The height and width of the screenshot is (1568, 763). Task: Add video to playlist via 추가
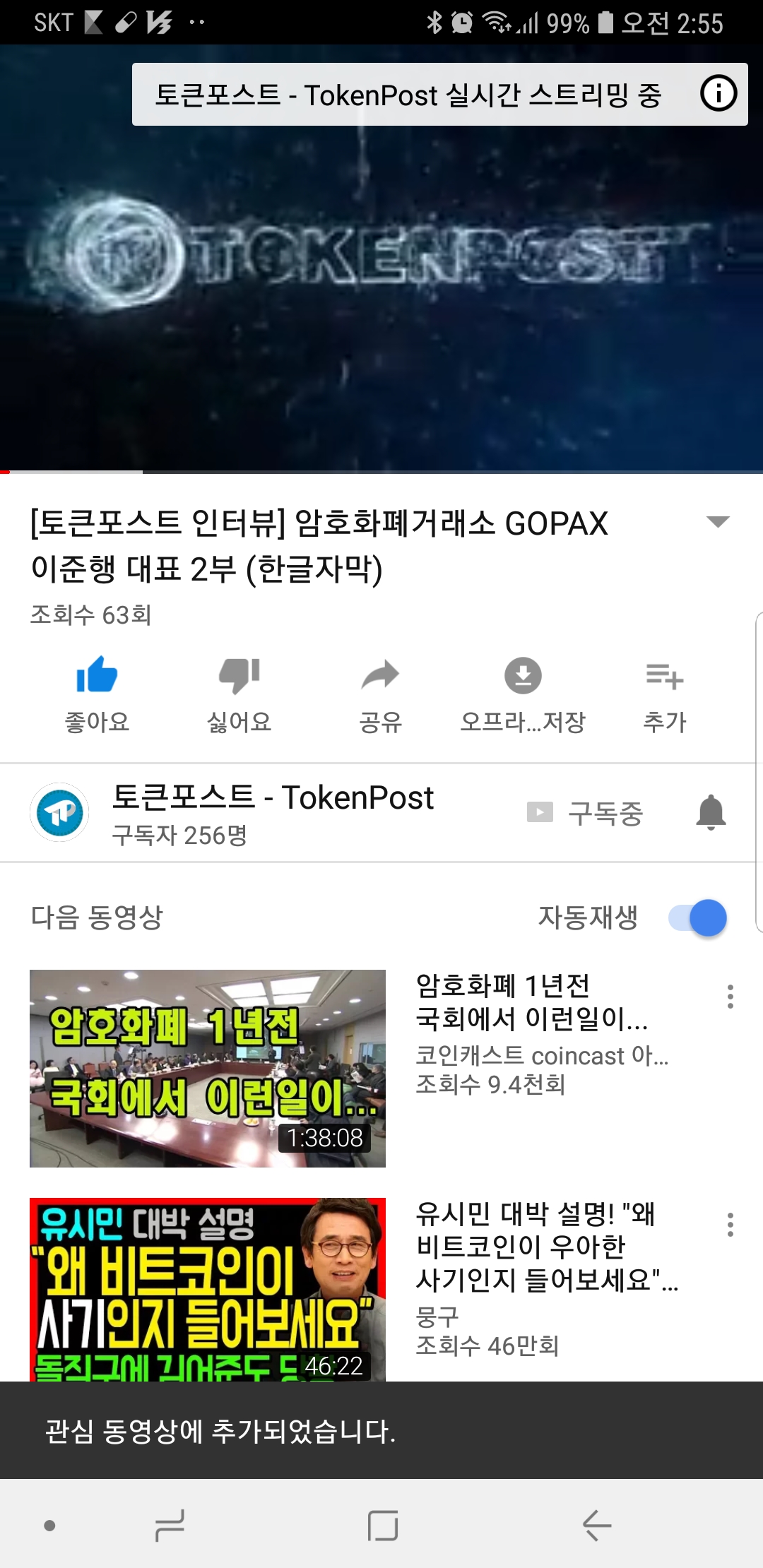tap(664, 692)
